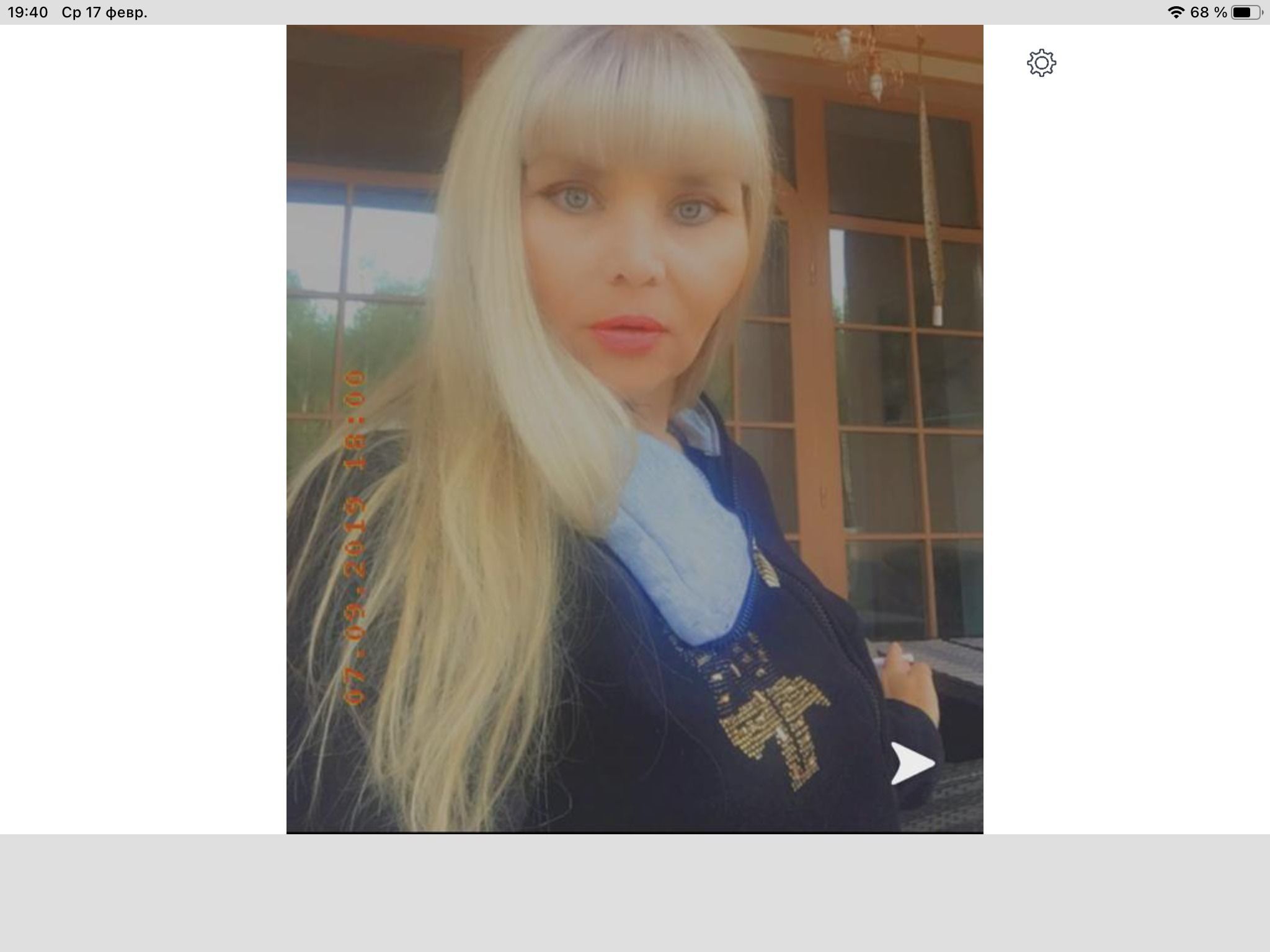Open the settings gear icon
Image resolution: width=1270 pixels, height=952 pixels.
tap(1041, 63)
